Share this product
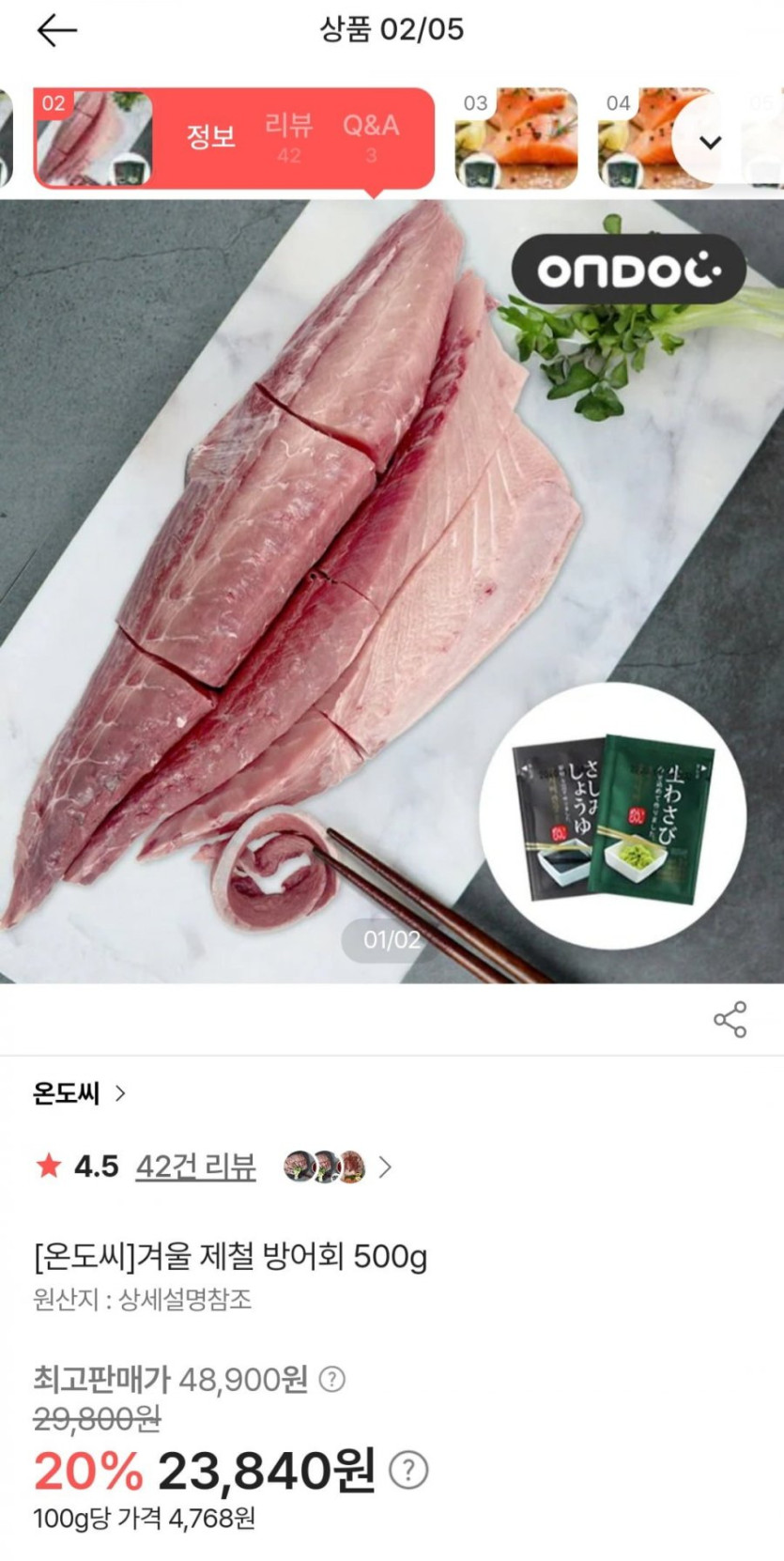The image size is (784, 1561). [x=730, y=1019]
